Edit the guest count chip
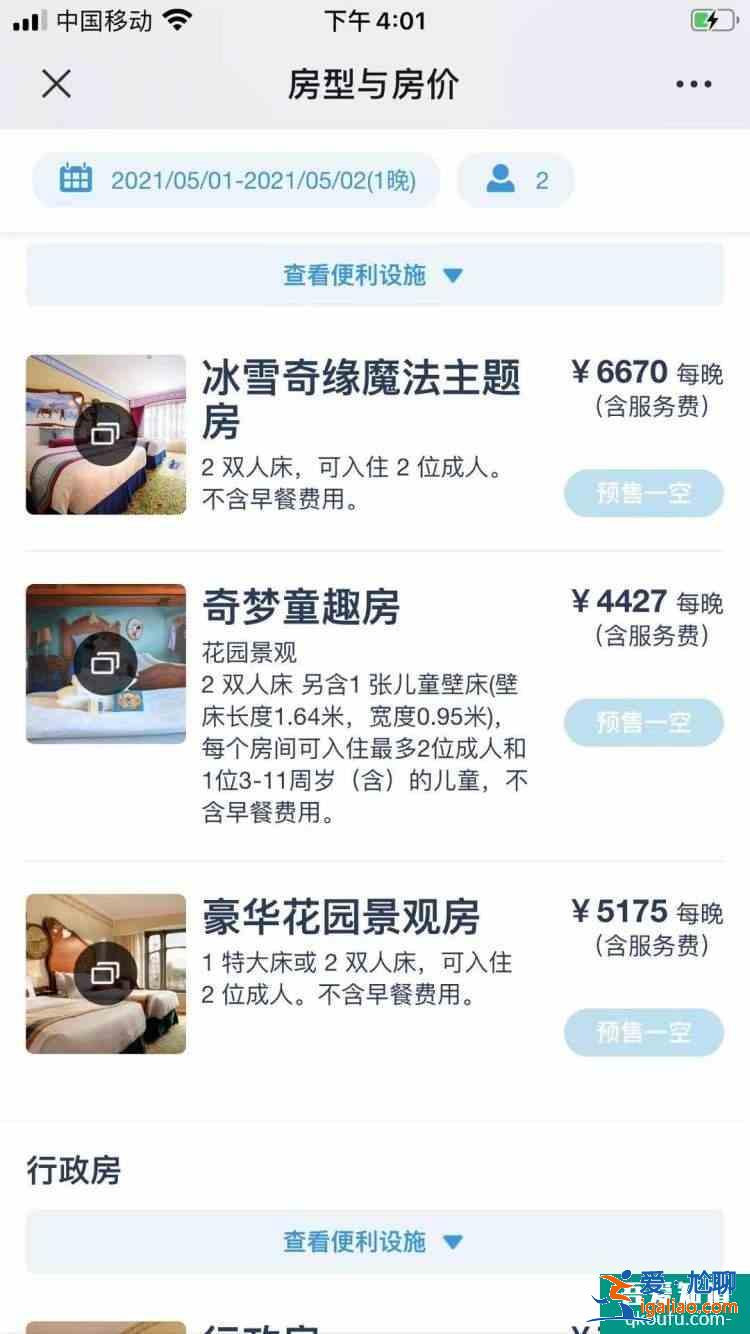Screen dimensions: 750x1334 (516, 180)
